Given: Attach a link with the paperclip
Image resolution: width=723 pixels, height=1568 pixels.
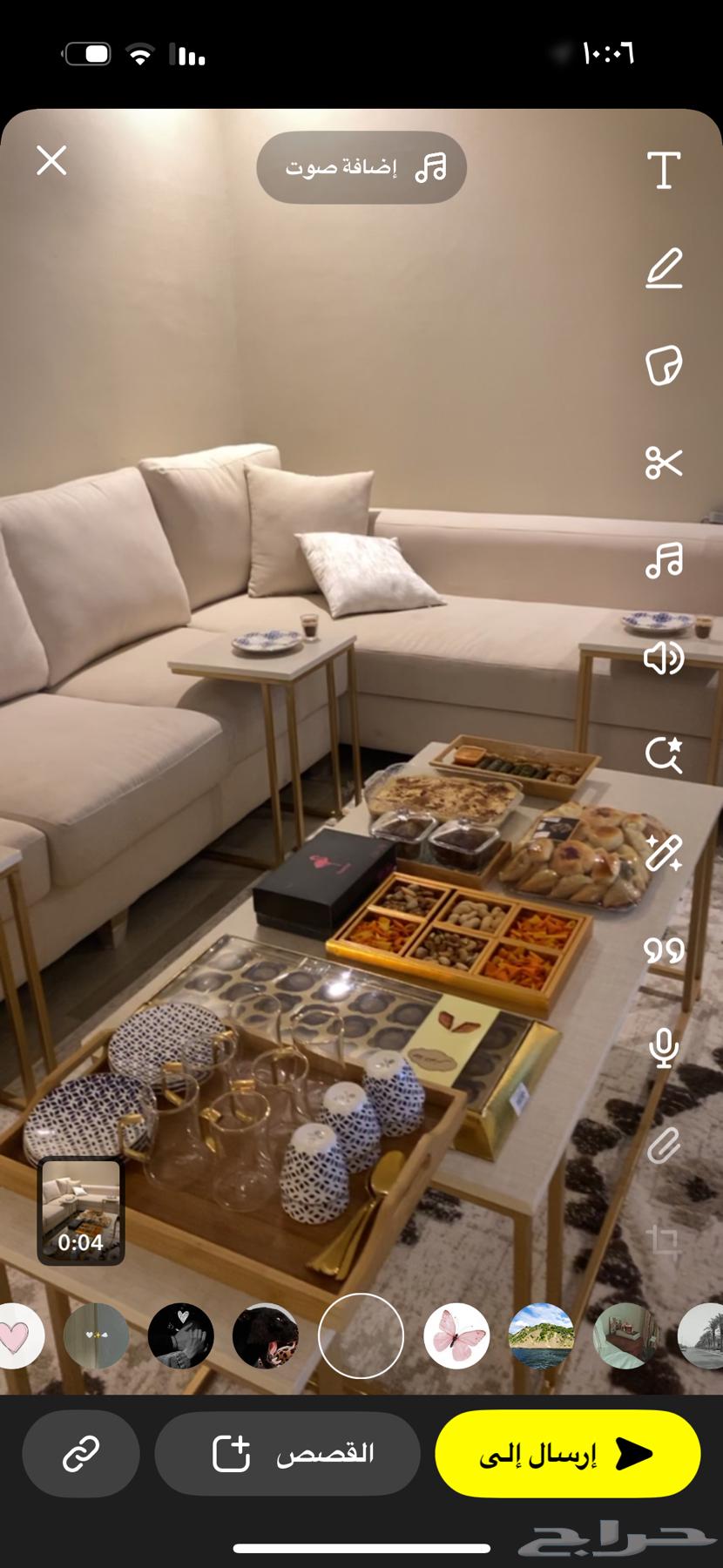Looking at the screenshot, I should pos(664,1146).
